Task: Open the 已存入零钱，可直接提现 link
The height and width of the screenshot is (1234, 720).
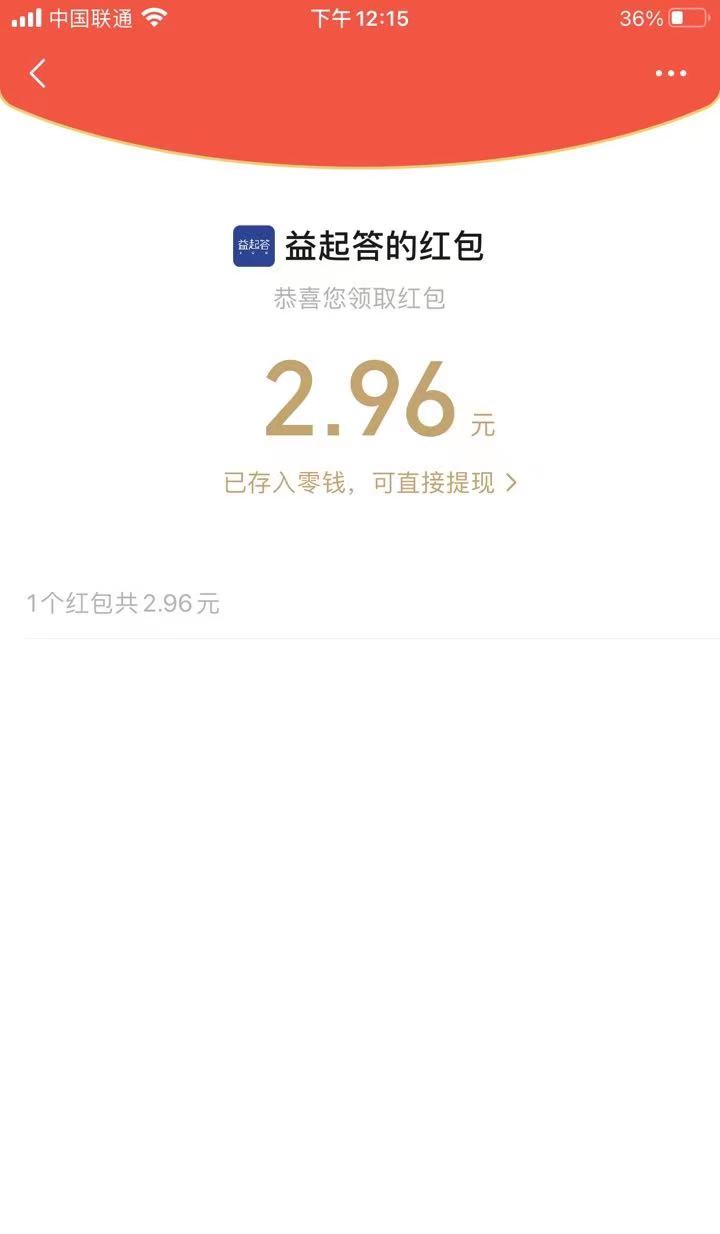Action: tap(370, 483)
